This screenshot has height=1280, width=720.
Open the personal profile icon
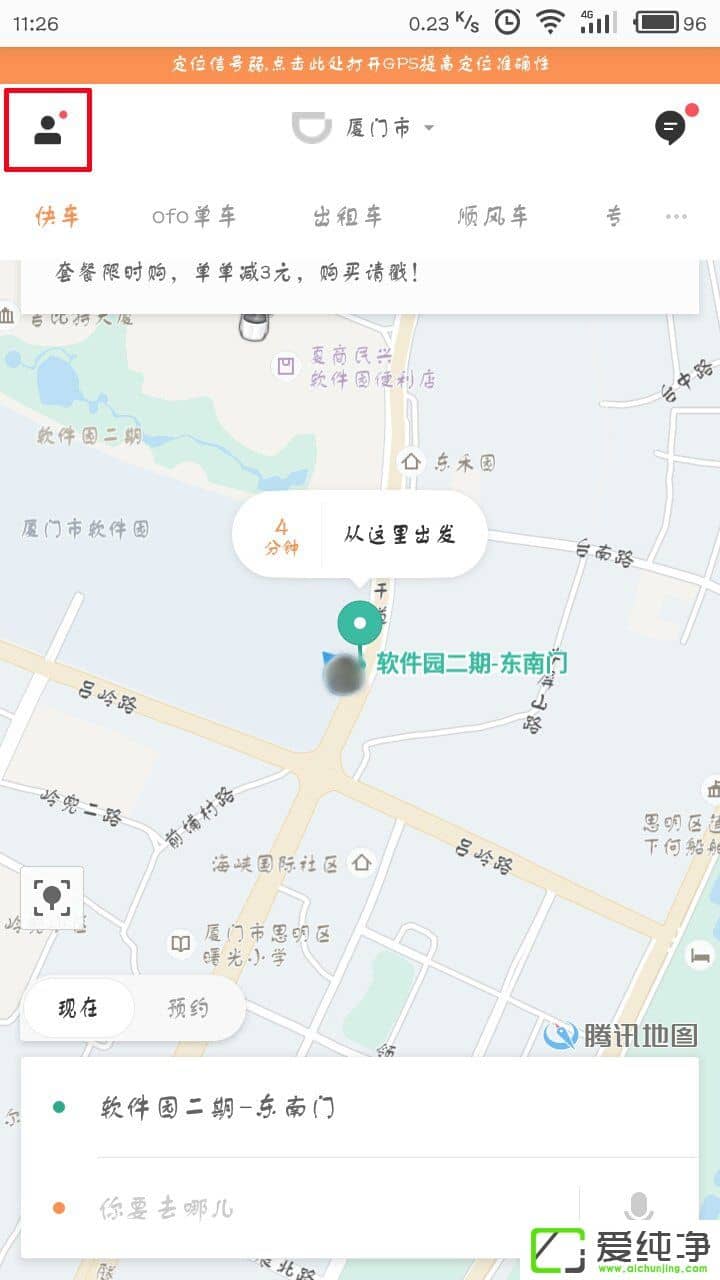click(47, 129)
